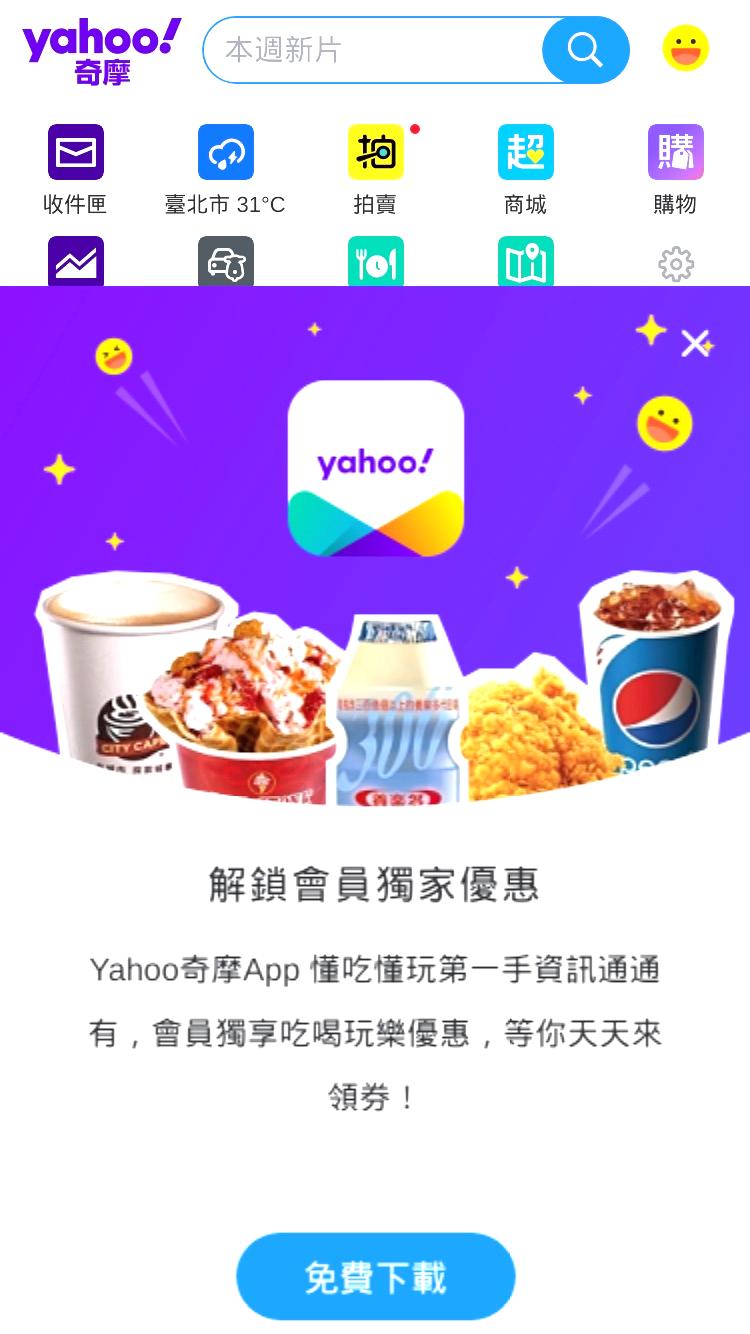Open the car shortcut icon

click(226, 262)
